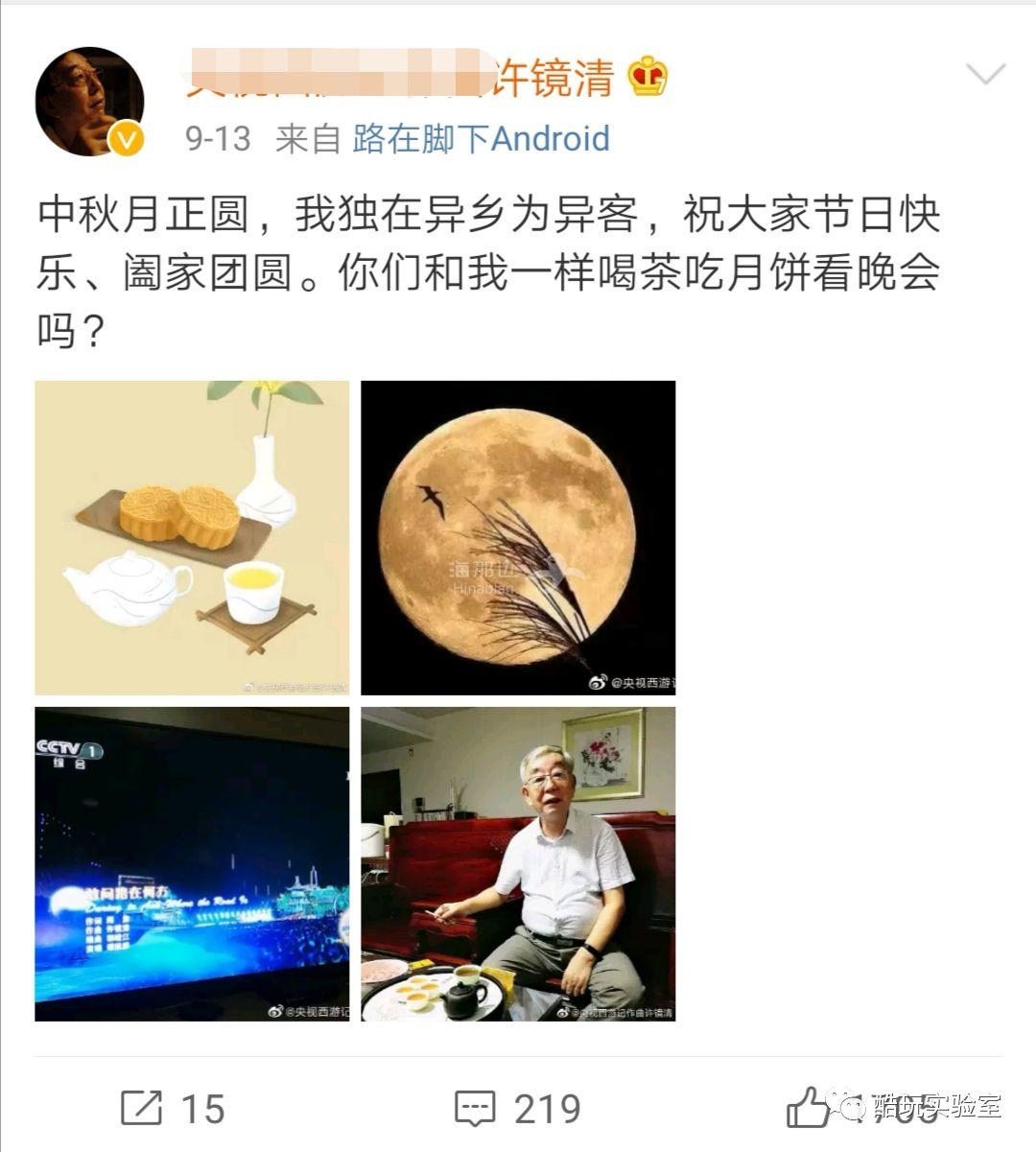View the full moon photo
The height and width of the screenshot is (1152, 1036).
tap(518, 537)
